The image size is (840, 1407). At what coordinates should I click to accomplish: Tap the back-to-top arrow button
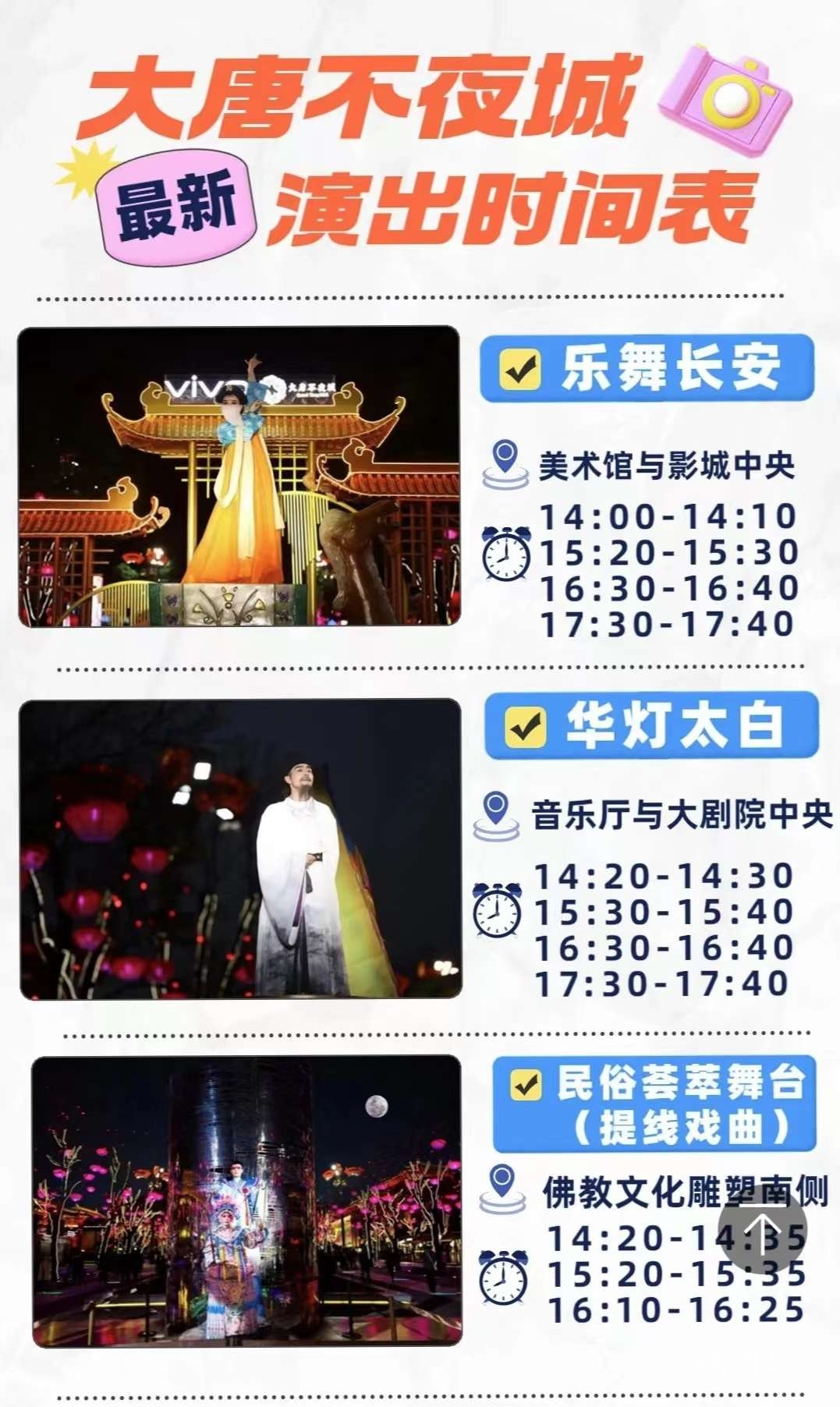tap(762, 1228)
